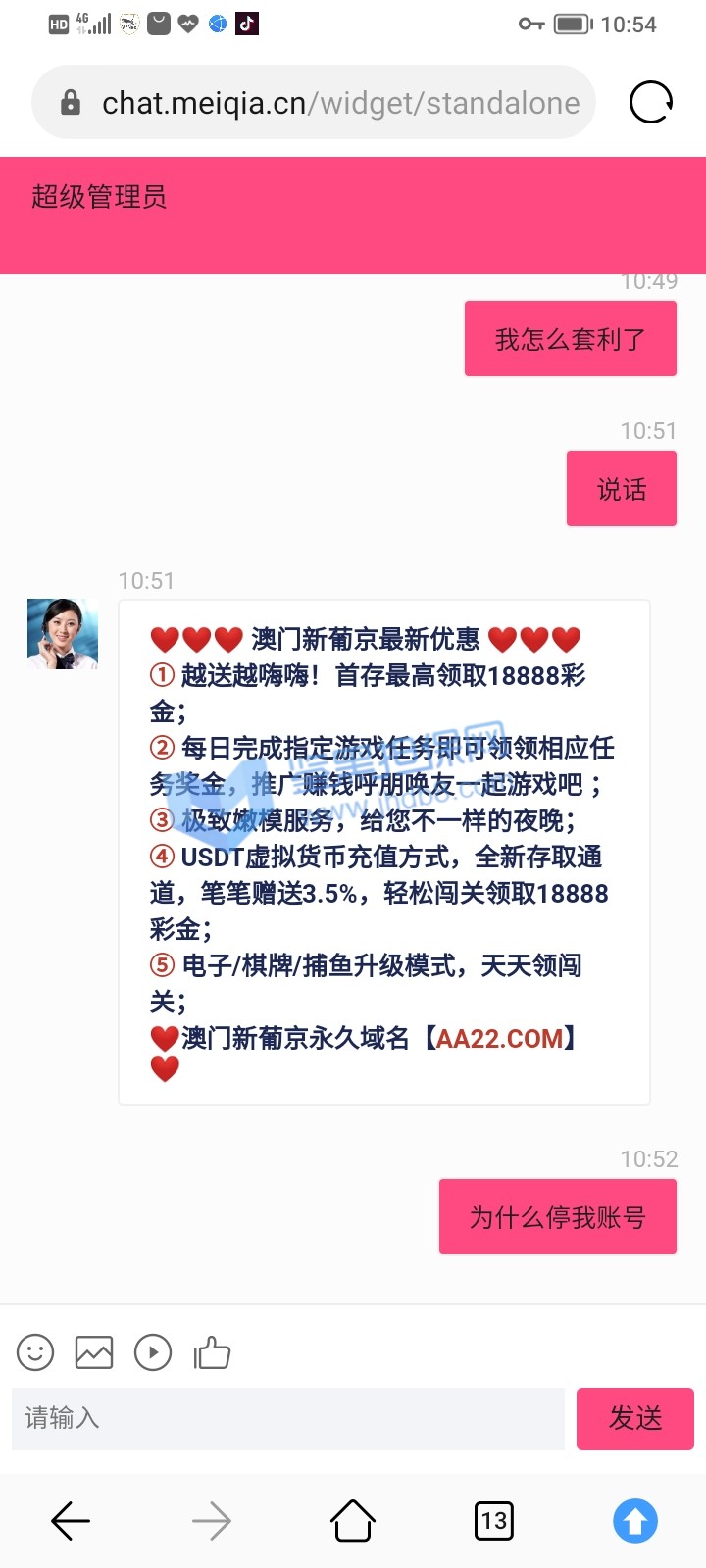The width and height of the screenshot is (706, 1568).
Task: Open the emoji picker
Action: 35,1352
